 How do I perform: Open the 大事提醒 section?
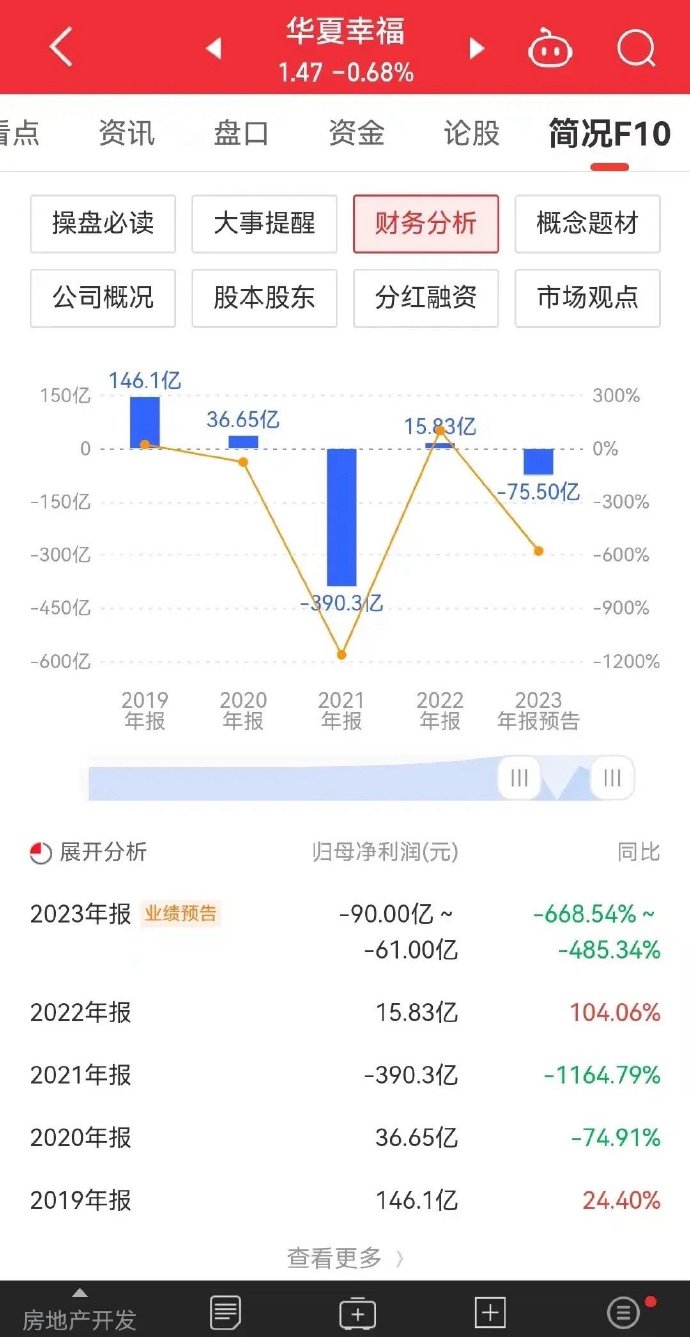click(264, 223)
